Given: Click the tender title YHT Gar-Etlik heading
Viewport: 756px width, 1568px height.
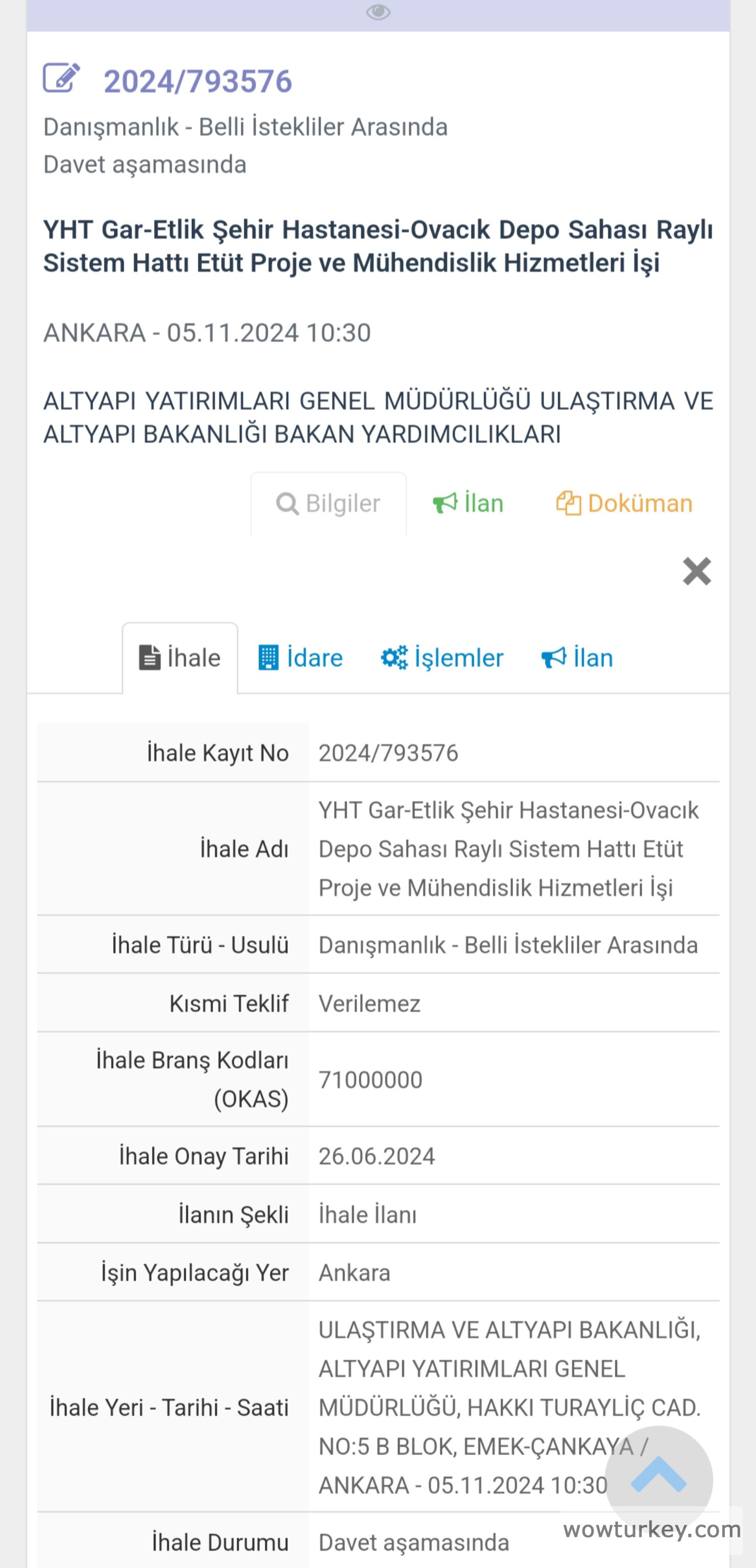Looking at the screenshot, I should (377, 247).
